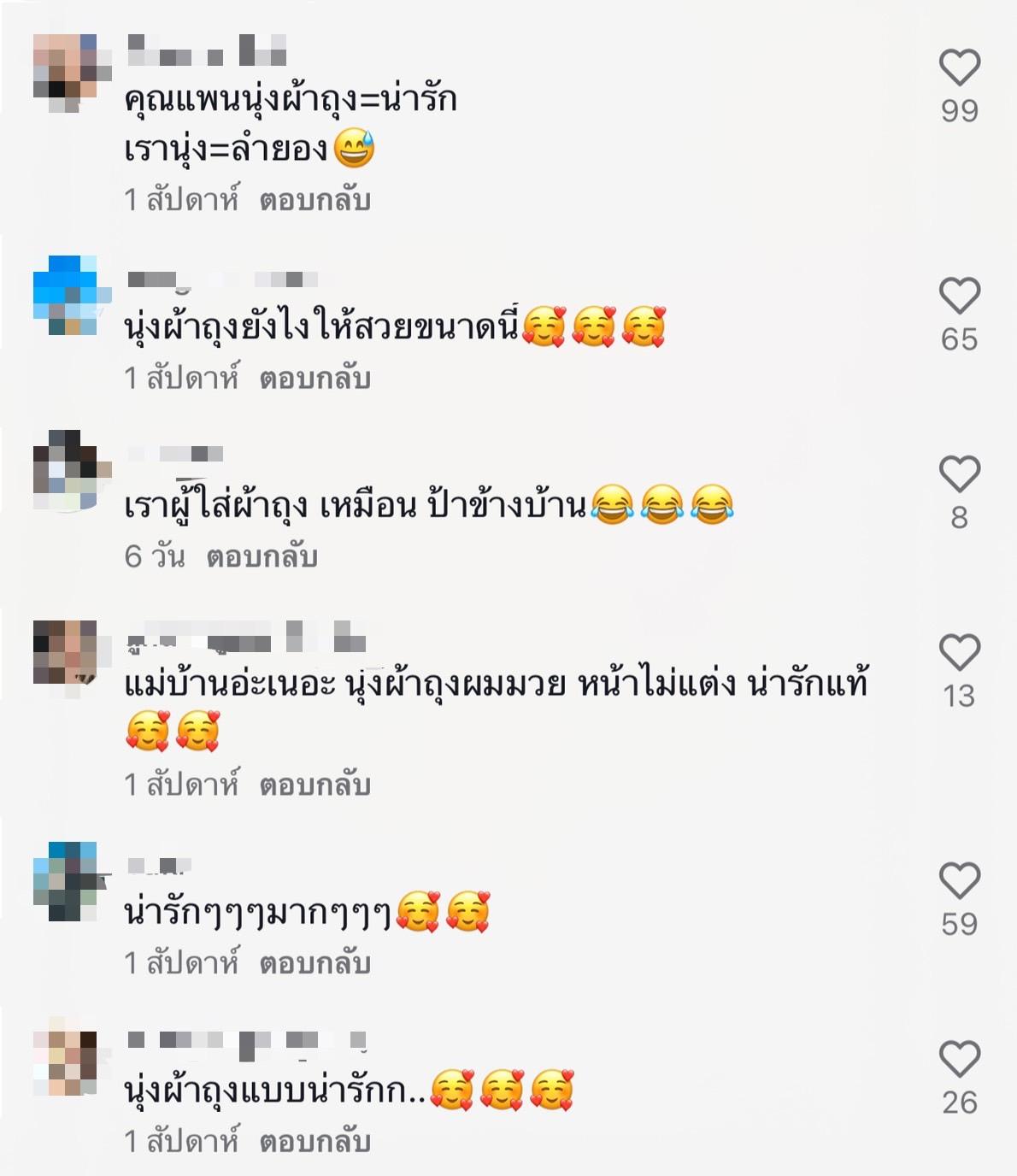Tap ตอบกลับ under "นุ่งผ้าถุงแบบน่ารักก.."

click(315, 1142)
